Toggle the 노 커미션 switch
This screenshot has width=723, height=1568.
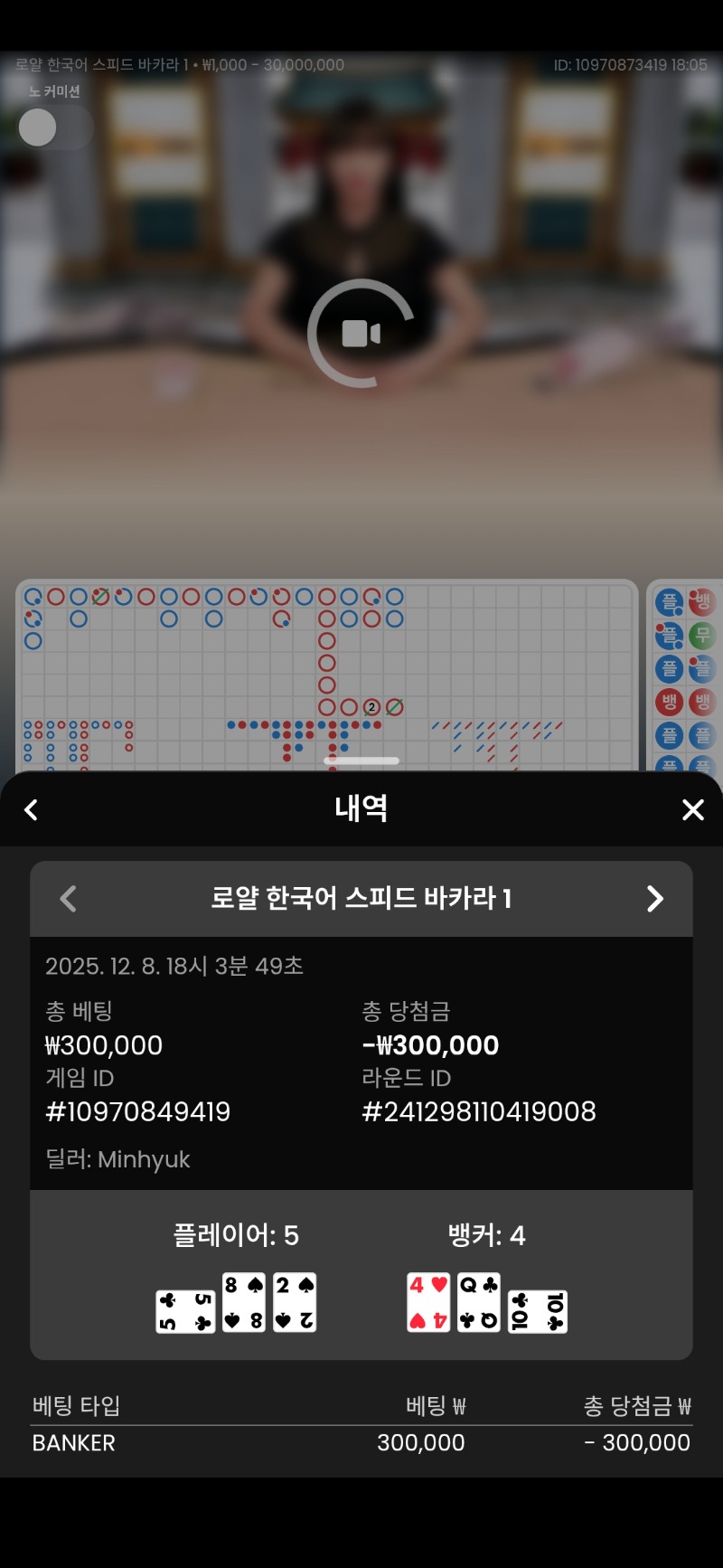pyautogui.click(x=54, y=128)
